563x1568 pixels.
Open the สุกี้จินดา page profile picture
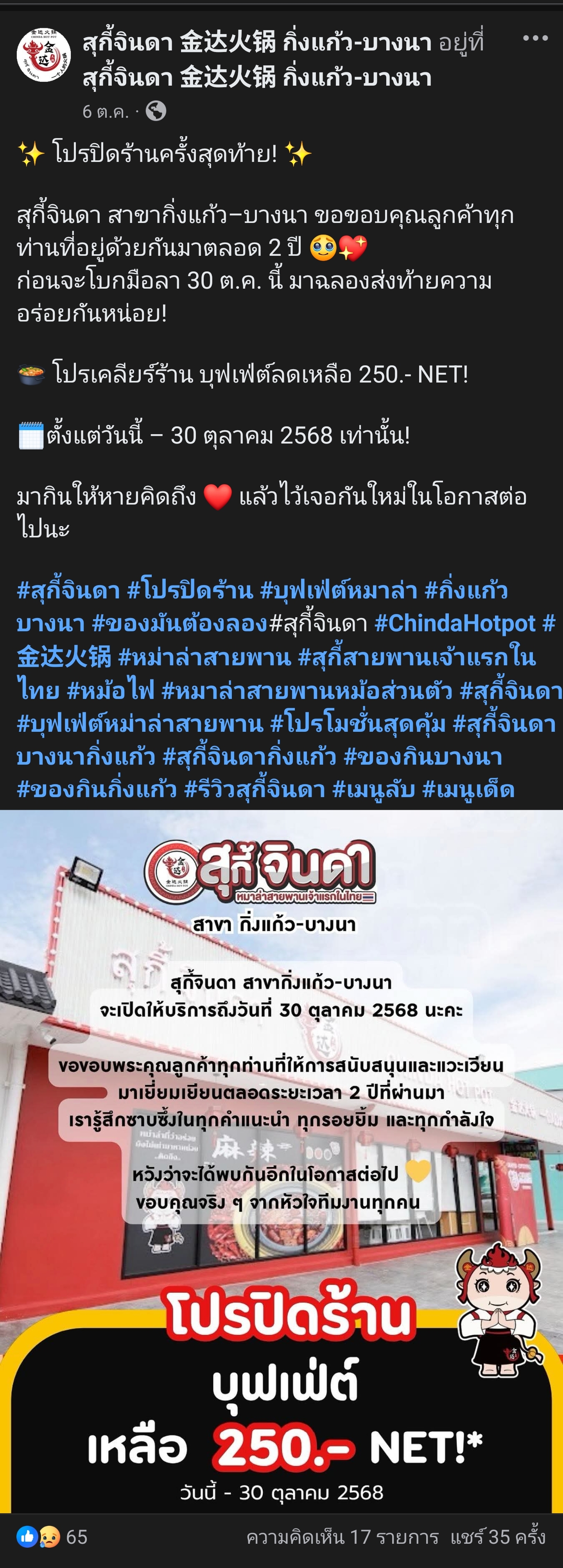pyautogui.click(x=43, y=56)
